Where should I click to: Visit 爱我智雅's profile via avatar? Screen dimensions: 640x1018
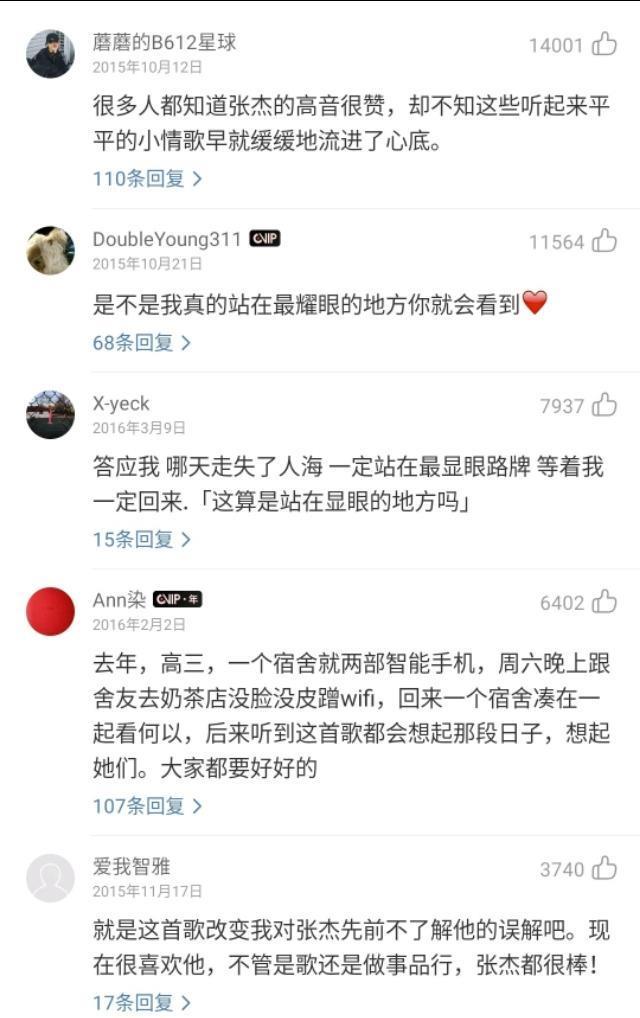coord(50,878)
